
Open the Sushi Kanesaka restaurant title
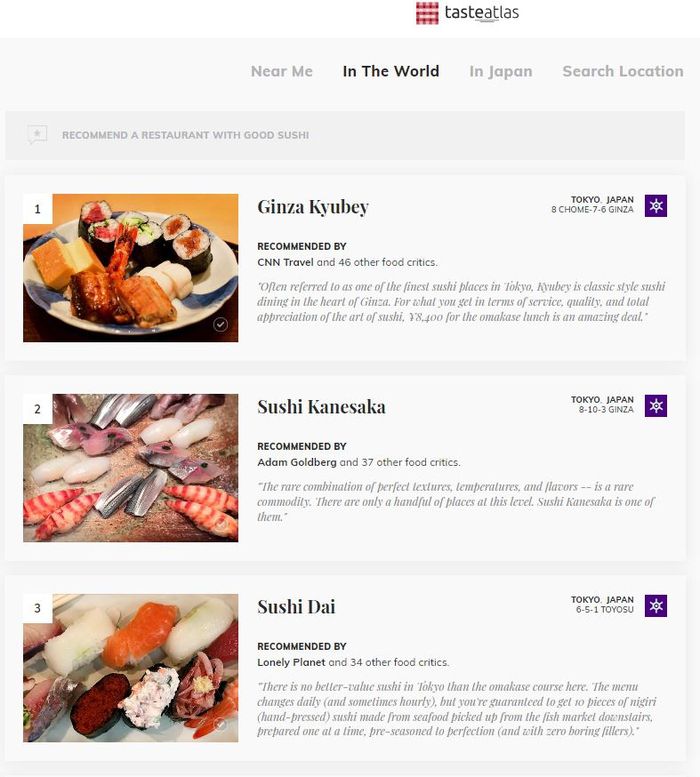pyautogui.click(x=321, y=407)
